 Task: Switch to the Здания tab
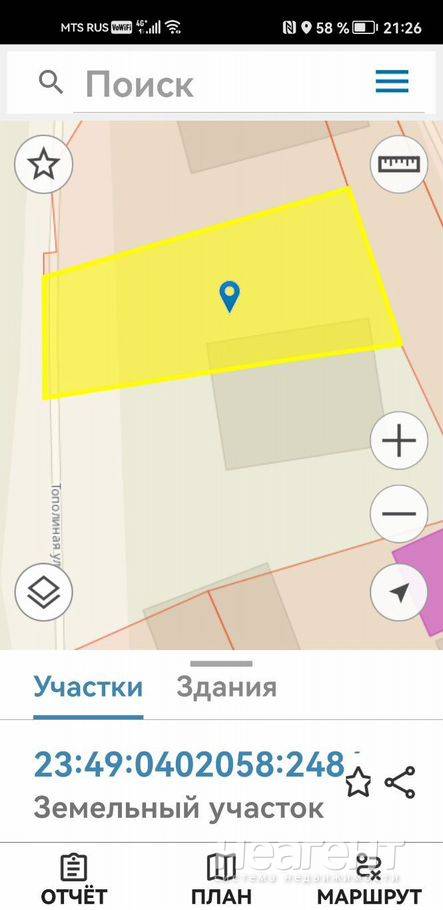(226, 687)
